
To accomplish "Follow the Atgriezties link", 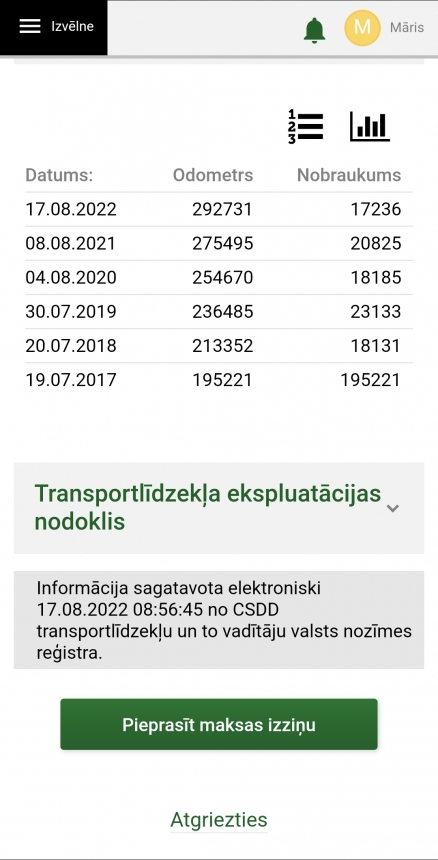I will [219, 819].
